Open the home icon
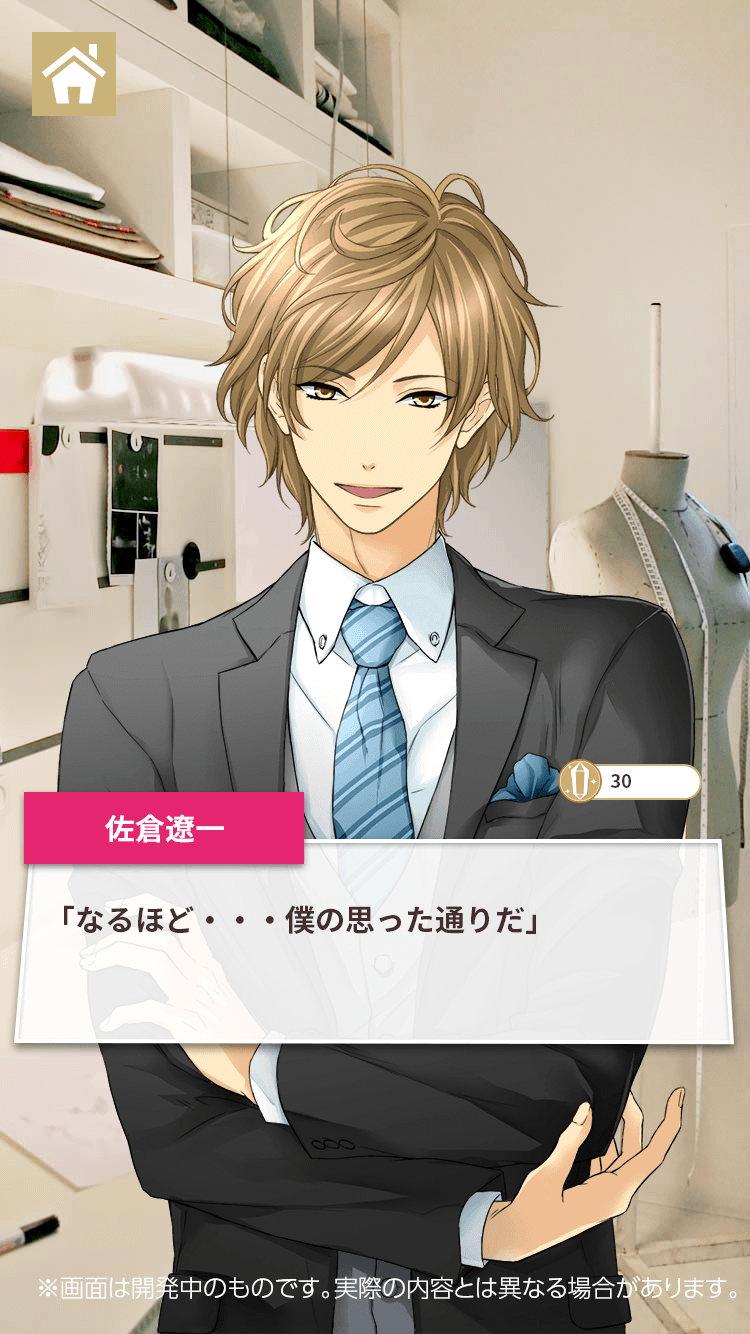750x1334 pixels. [74, 73]
